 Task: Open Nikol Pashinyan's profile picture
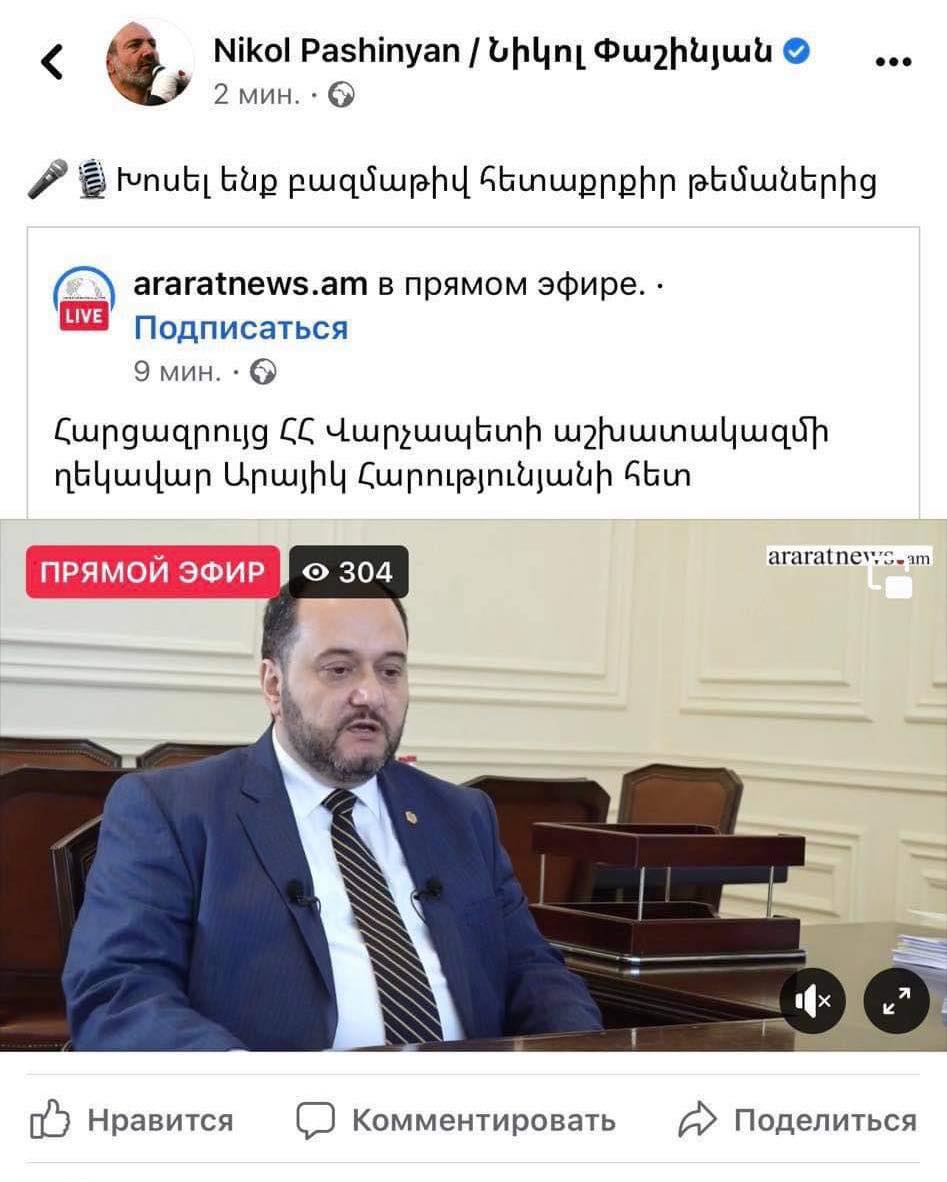pos(150,62)
